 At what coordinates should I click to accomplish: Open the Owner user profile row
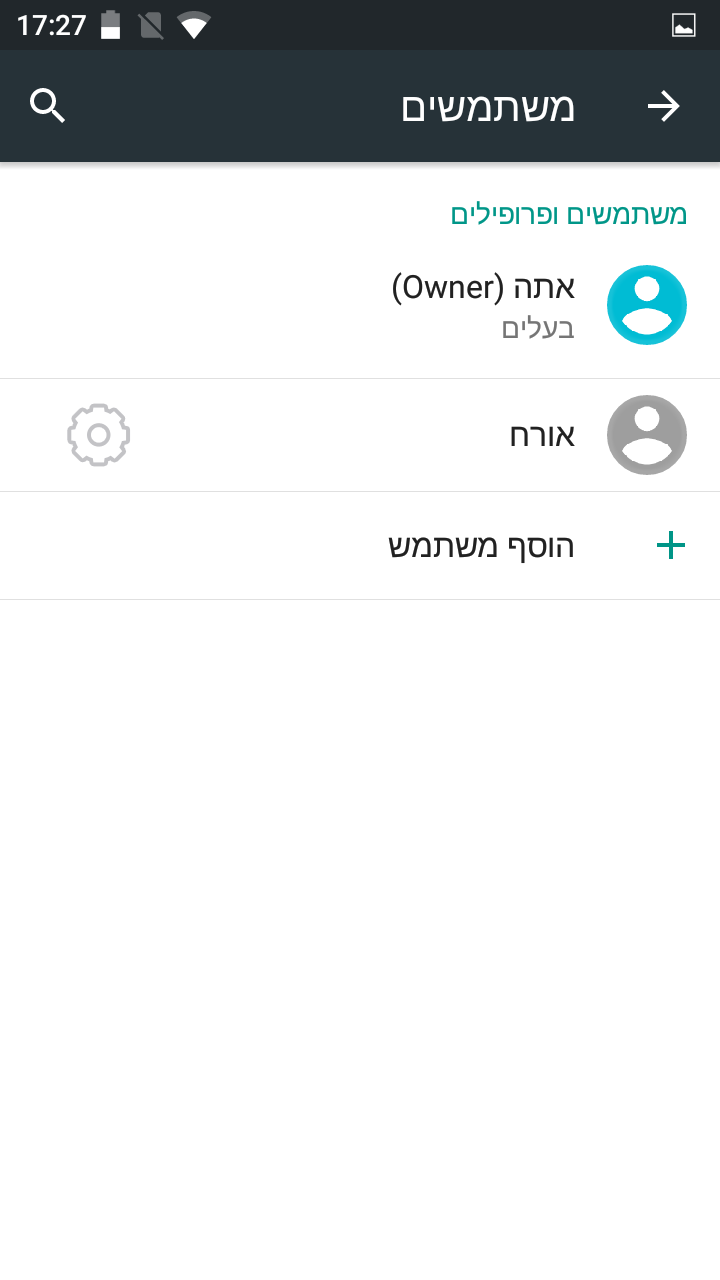(482, 305)
